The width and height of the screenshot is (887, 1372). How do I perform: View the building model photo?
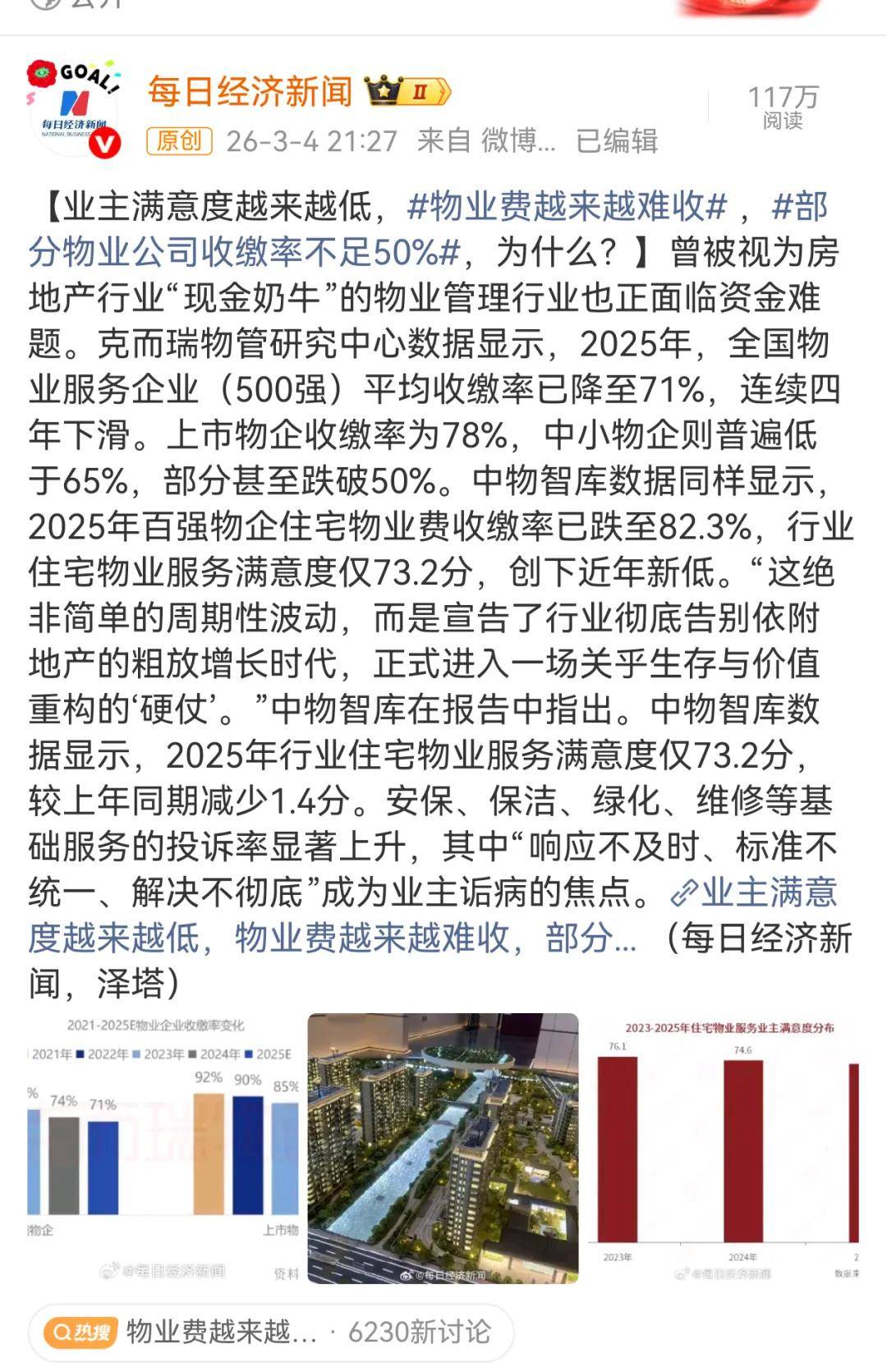tap(443, 1147)
